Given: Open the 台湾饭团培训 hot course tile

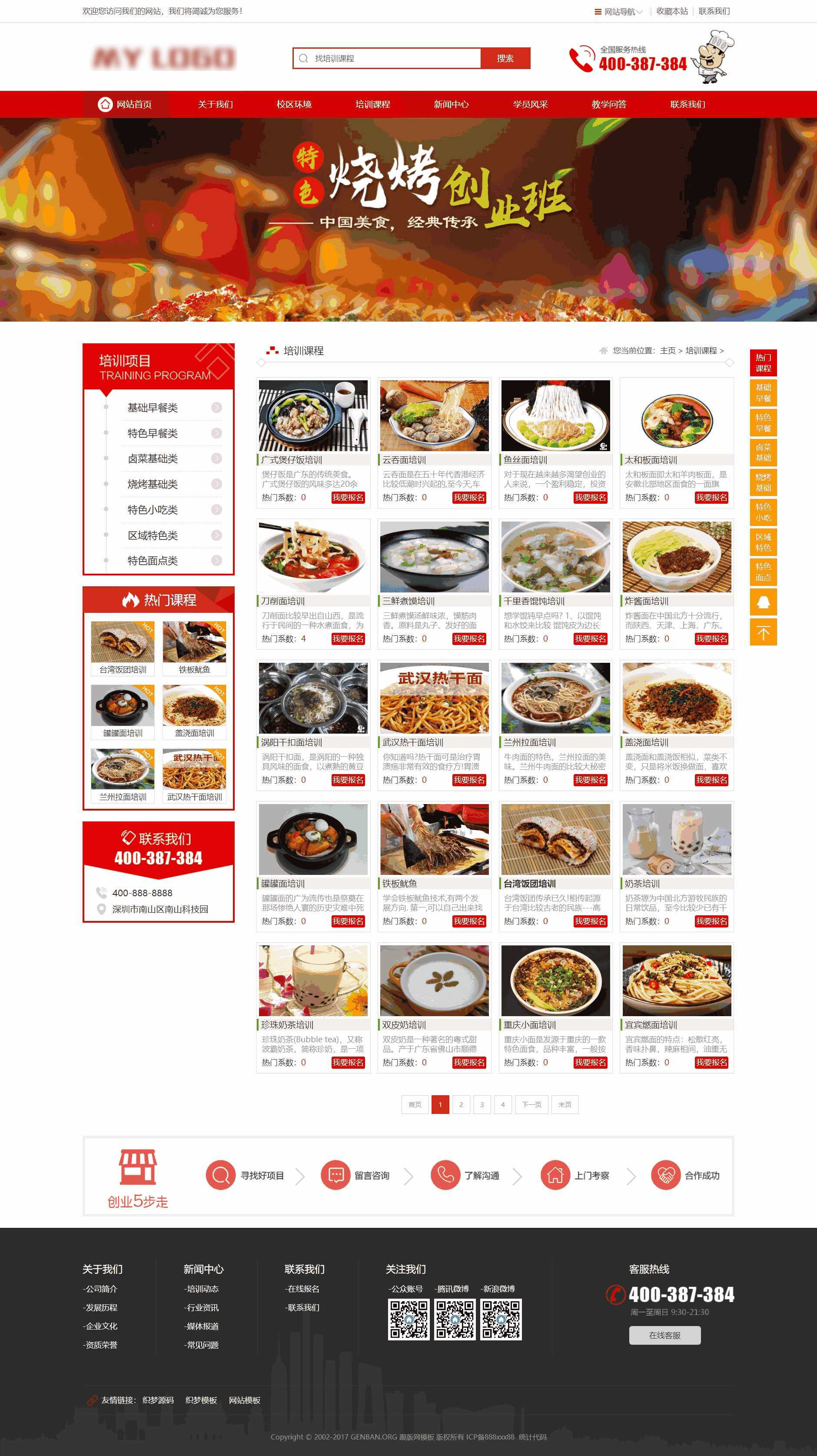Looking at the screenshot, I should tap(123, 648).
